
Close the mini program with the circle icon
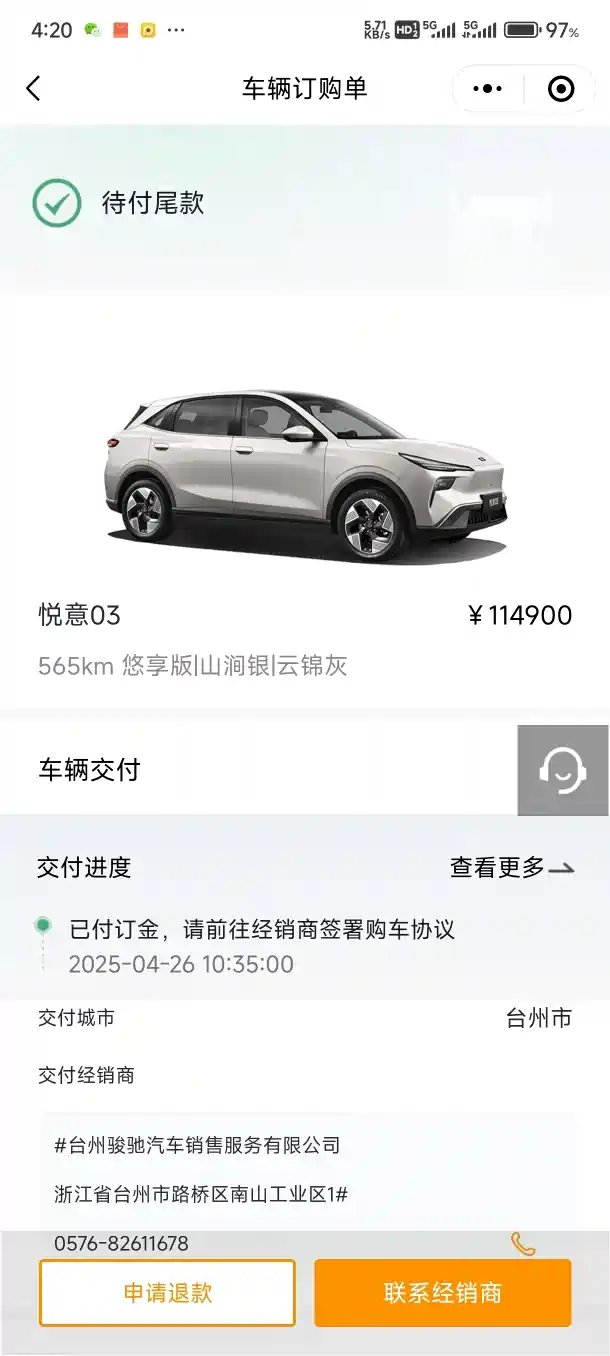pos(561,89)
